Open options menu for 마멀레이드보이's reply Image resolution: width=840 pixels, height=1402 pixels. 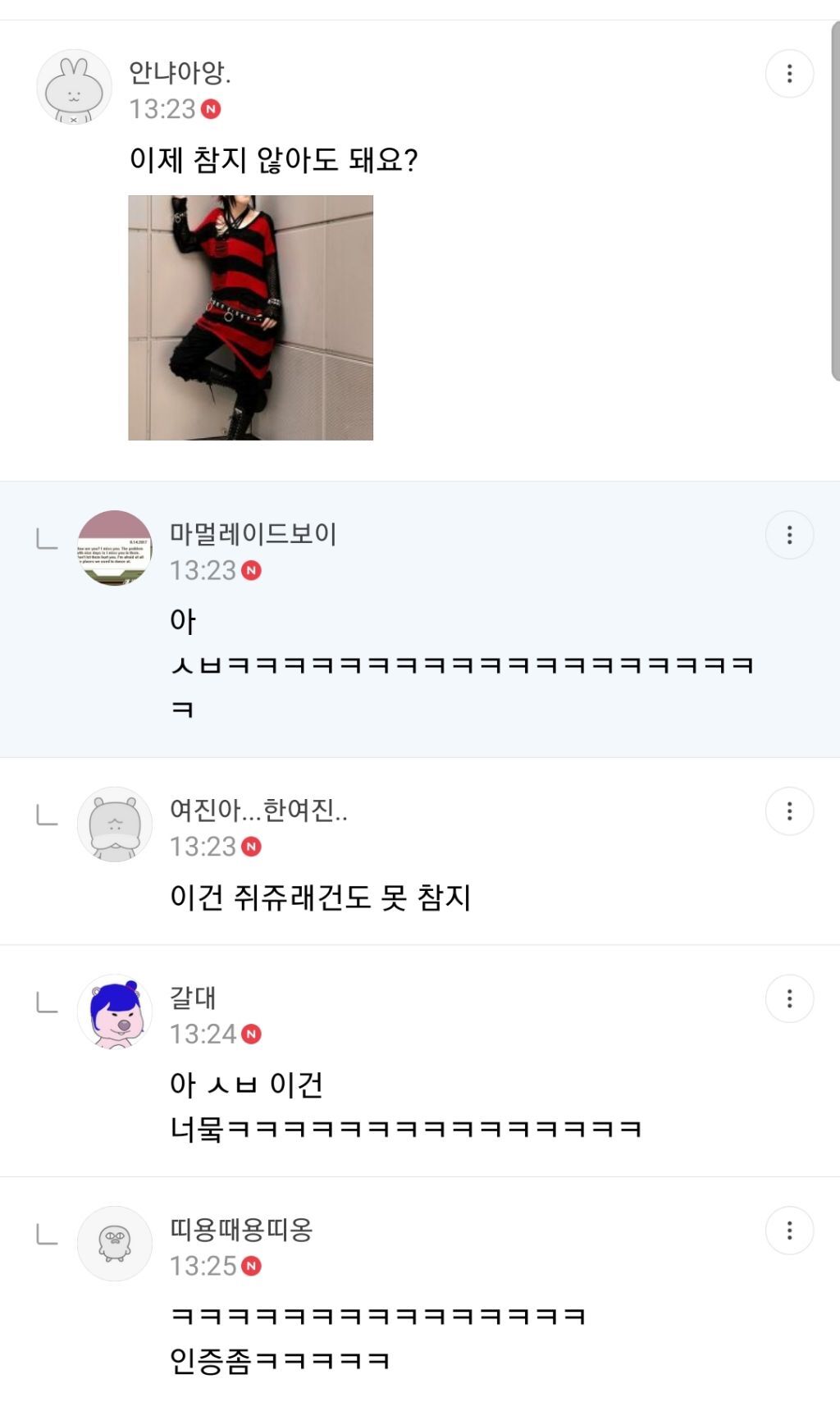(x=789, y=535)
